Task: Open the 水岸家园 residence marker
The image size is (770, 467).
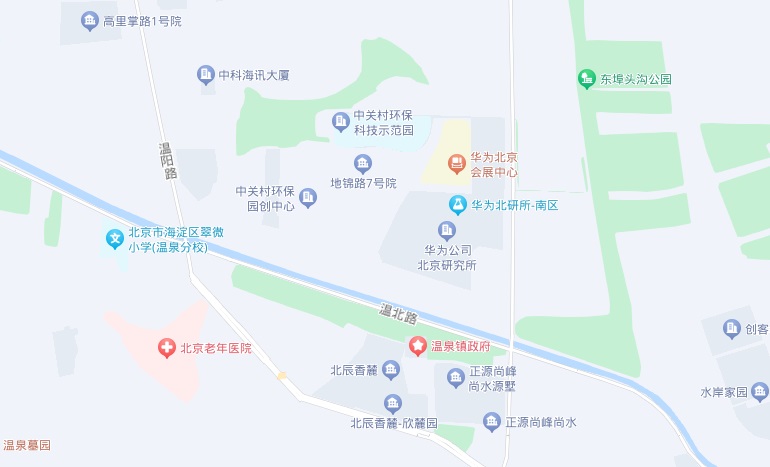Action: click(x=761, y=392)
